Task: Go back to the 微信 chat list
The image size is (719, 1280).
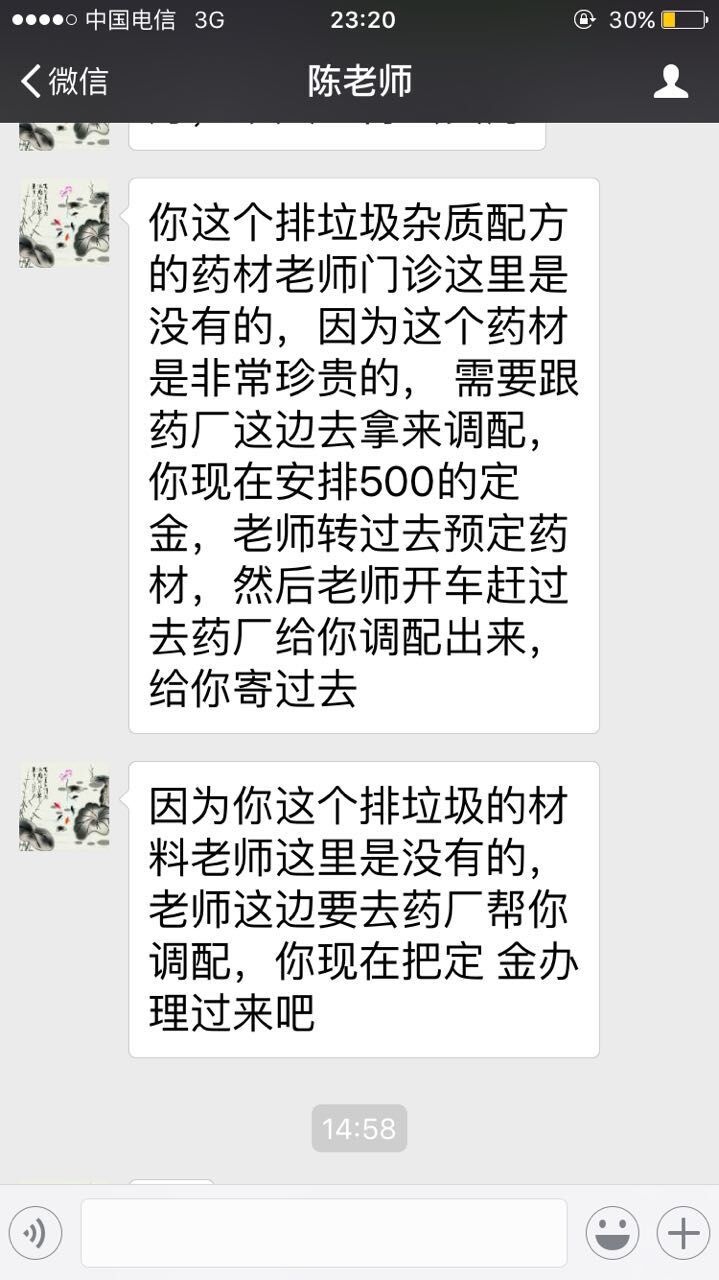Action: [64, 81]
